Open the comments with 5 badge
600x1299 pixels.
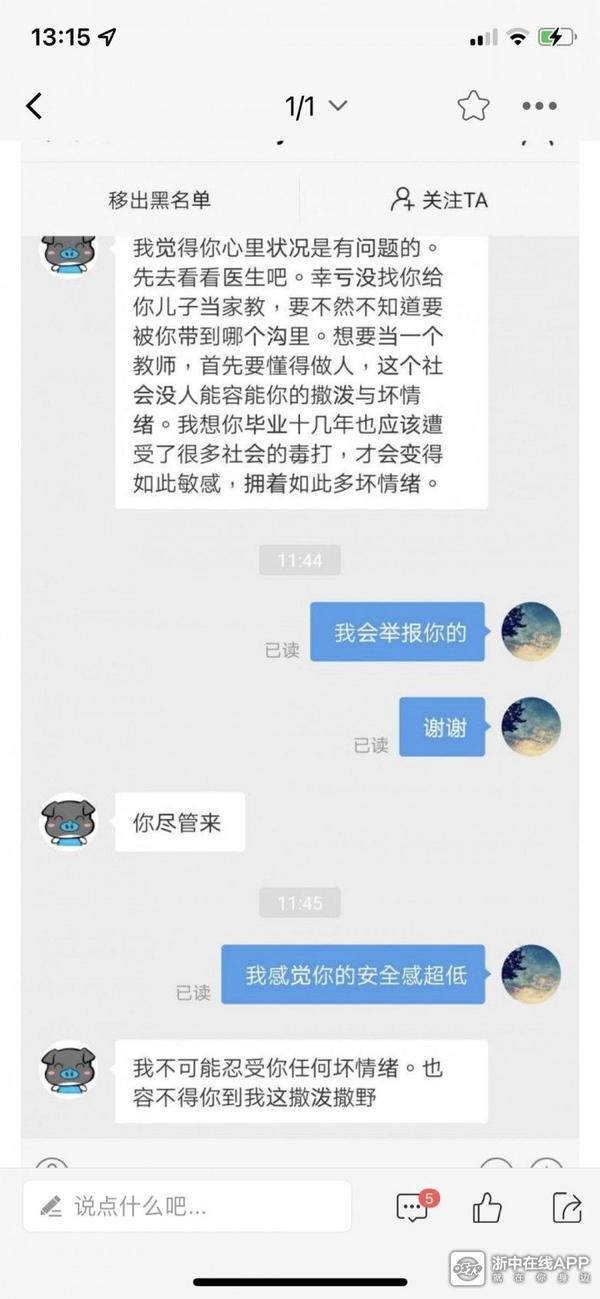(413, 1207)
